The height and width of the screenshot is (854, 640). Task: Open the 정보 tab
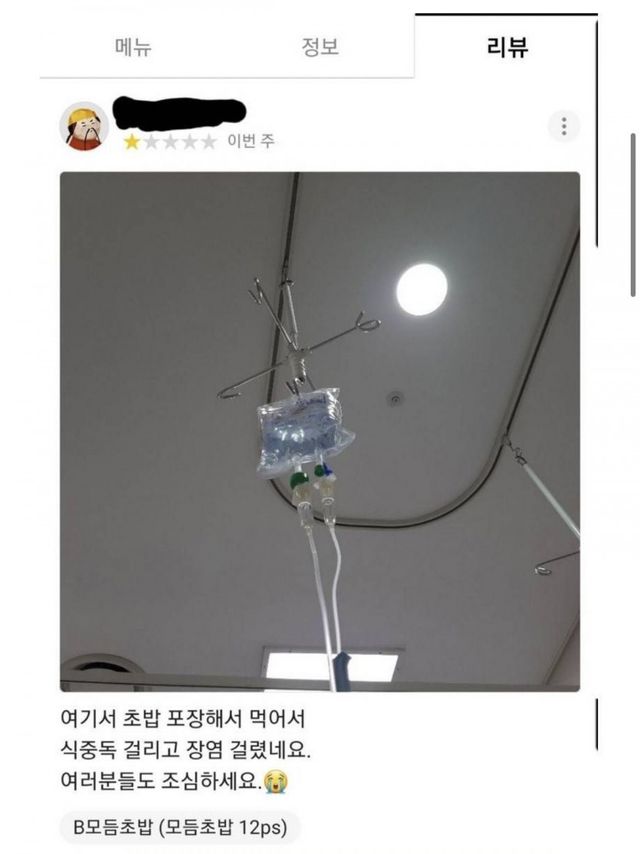click(x=320, y=47)
